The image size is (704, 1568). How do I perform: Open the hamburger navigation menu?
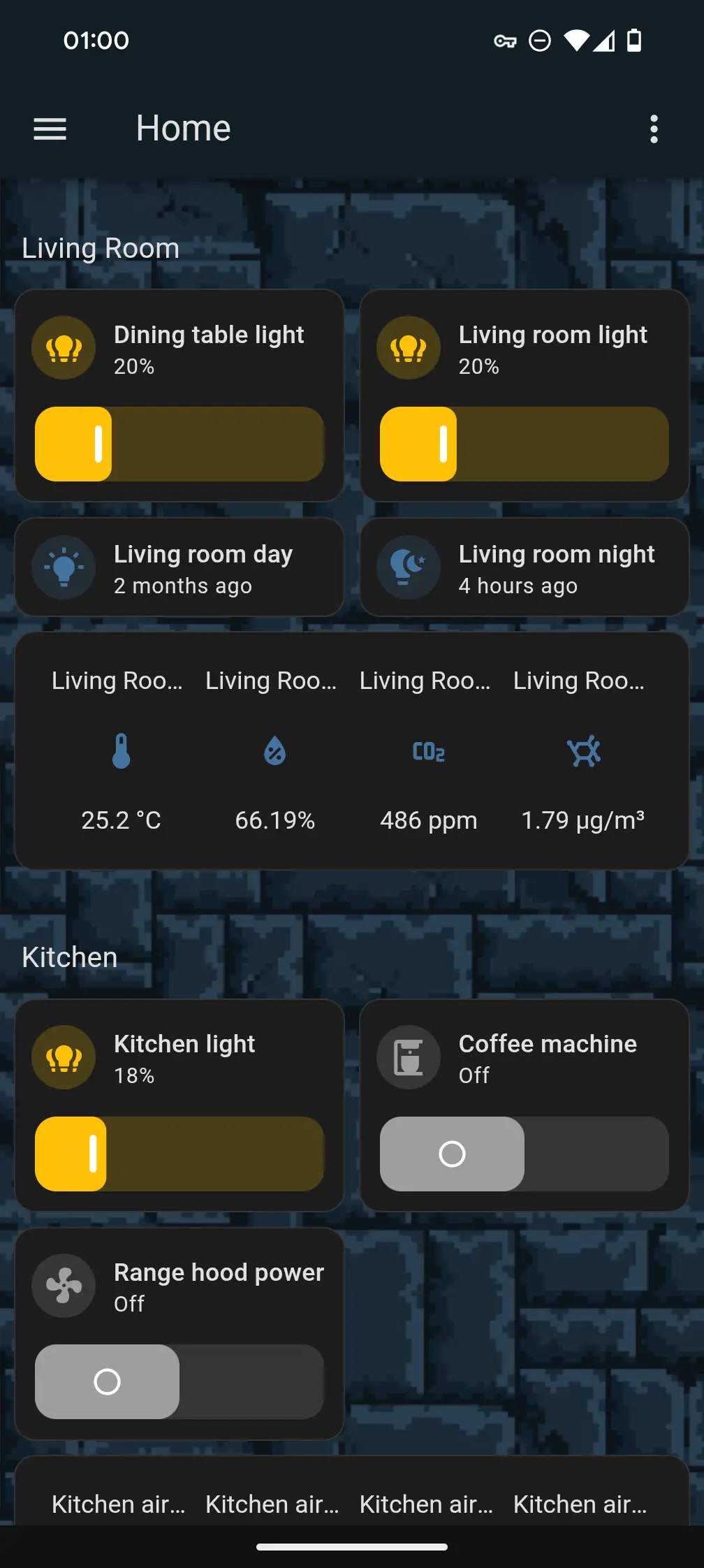[50, 129]
